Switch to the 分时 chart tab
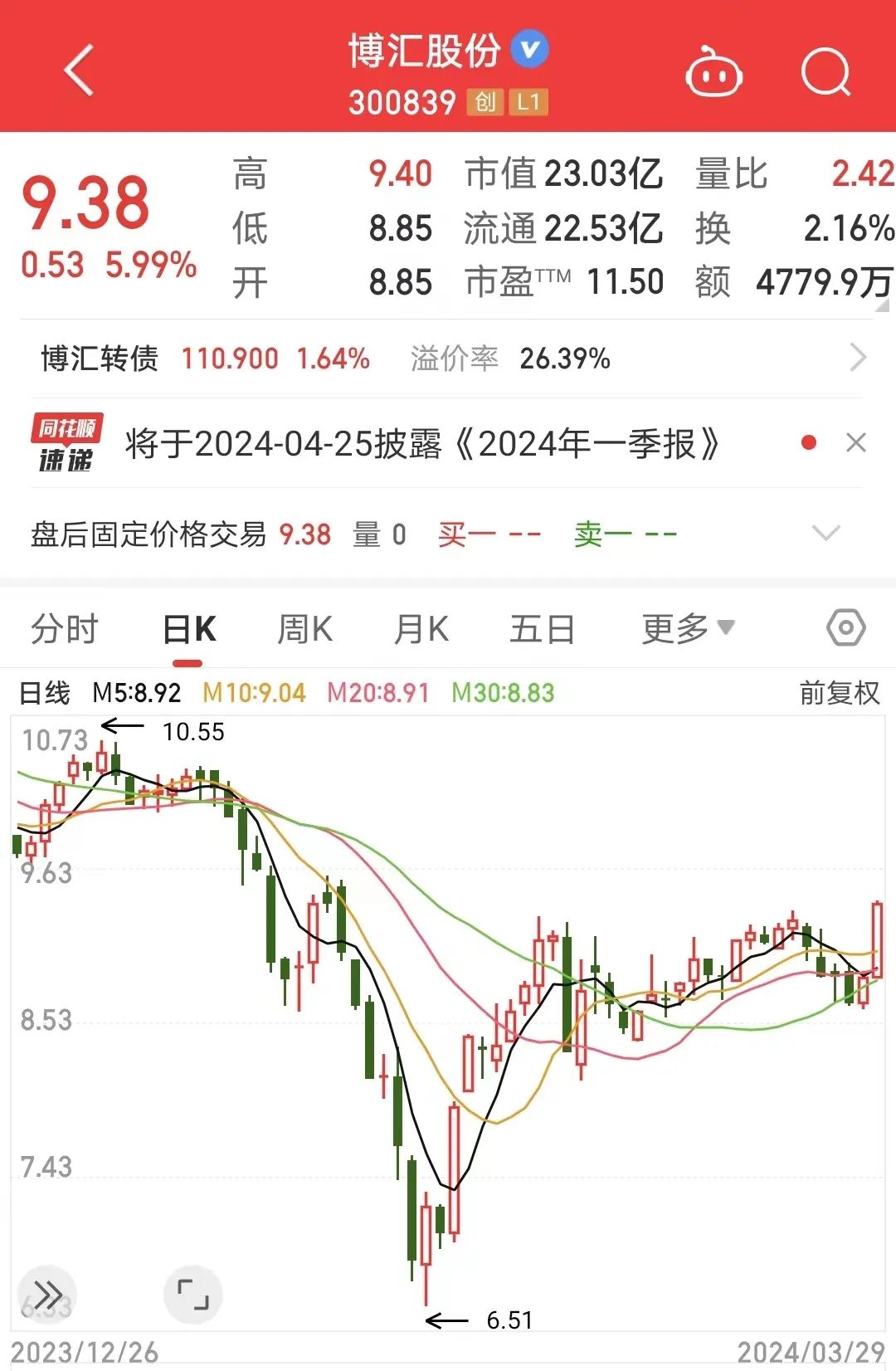 [65, 629]
